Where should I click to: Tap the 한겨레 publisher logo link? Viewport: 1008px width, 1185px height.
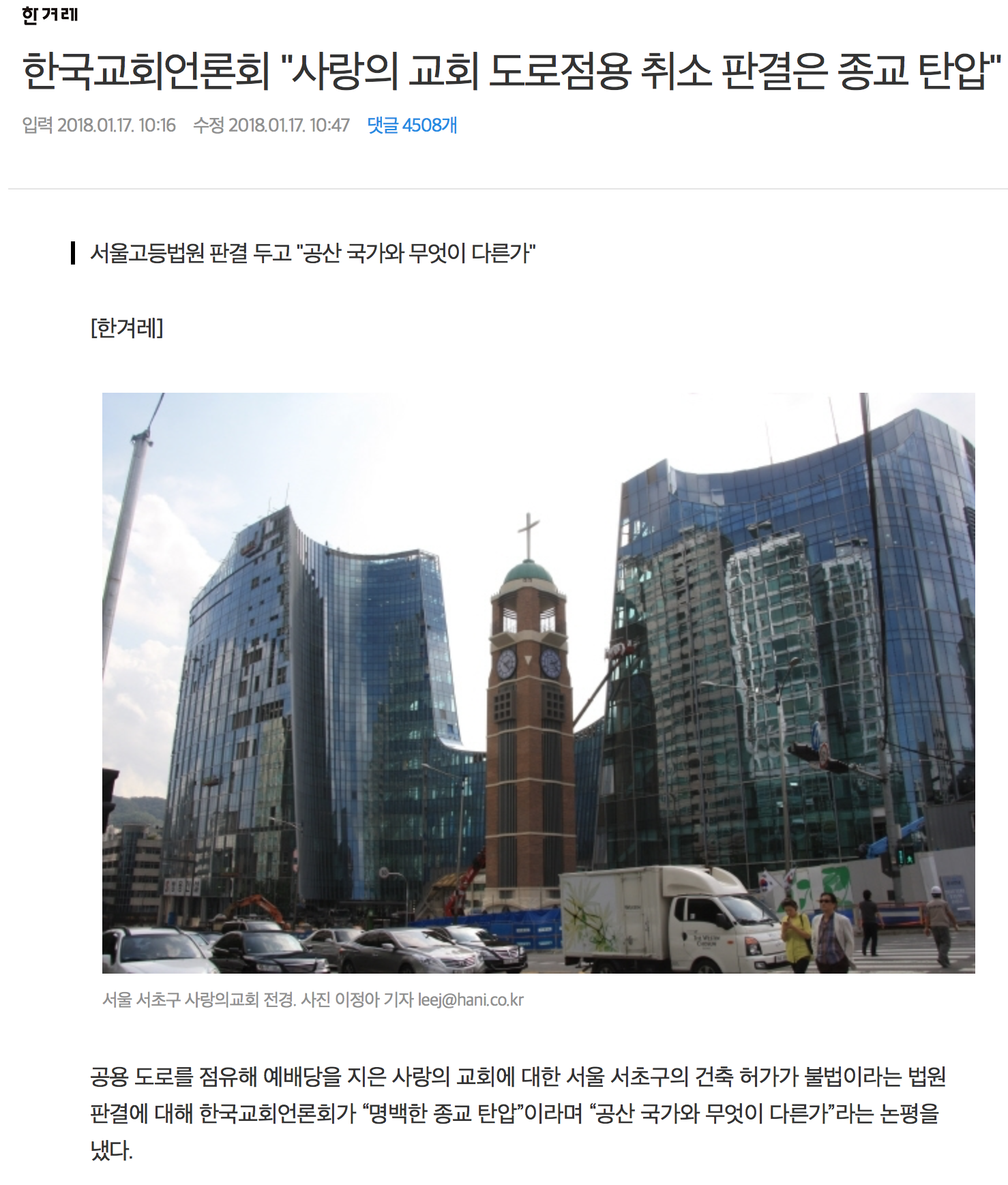(x=50, y=14)
